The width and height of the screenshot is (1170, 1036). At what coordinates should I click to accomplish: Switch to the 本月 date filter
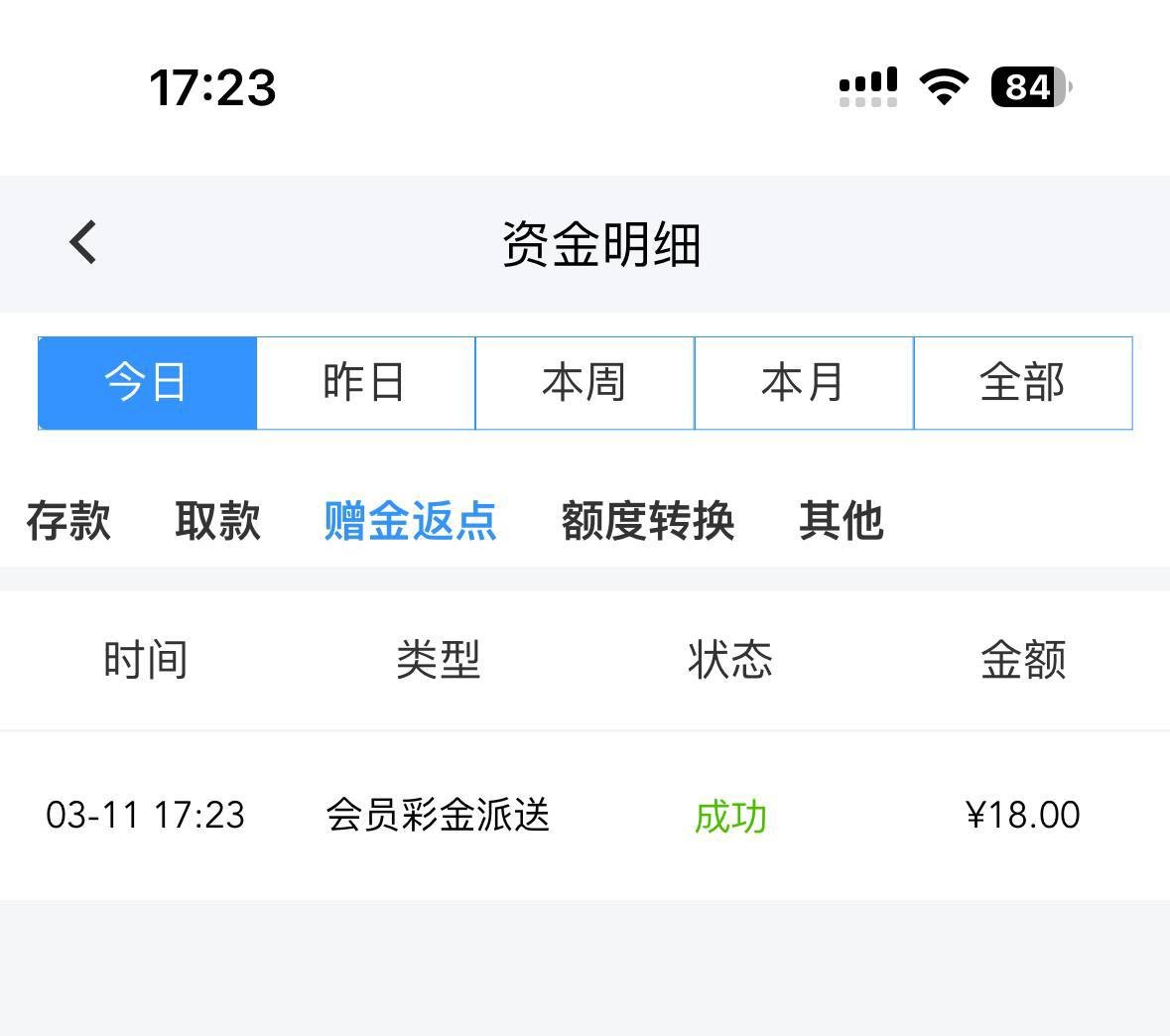(x=803, y=383)
